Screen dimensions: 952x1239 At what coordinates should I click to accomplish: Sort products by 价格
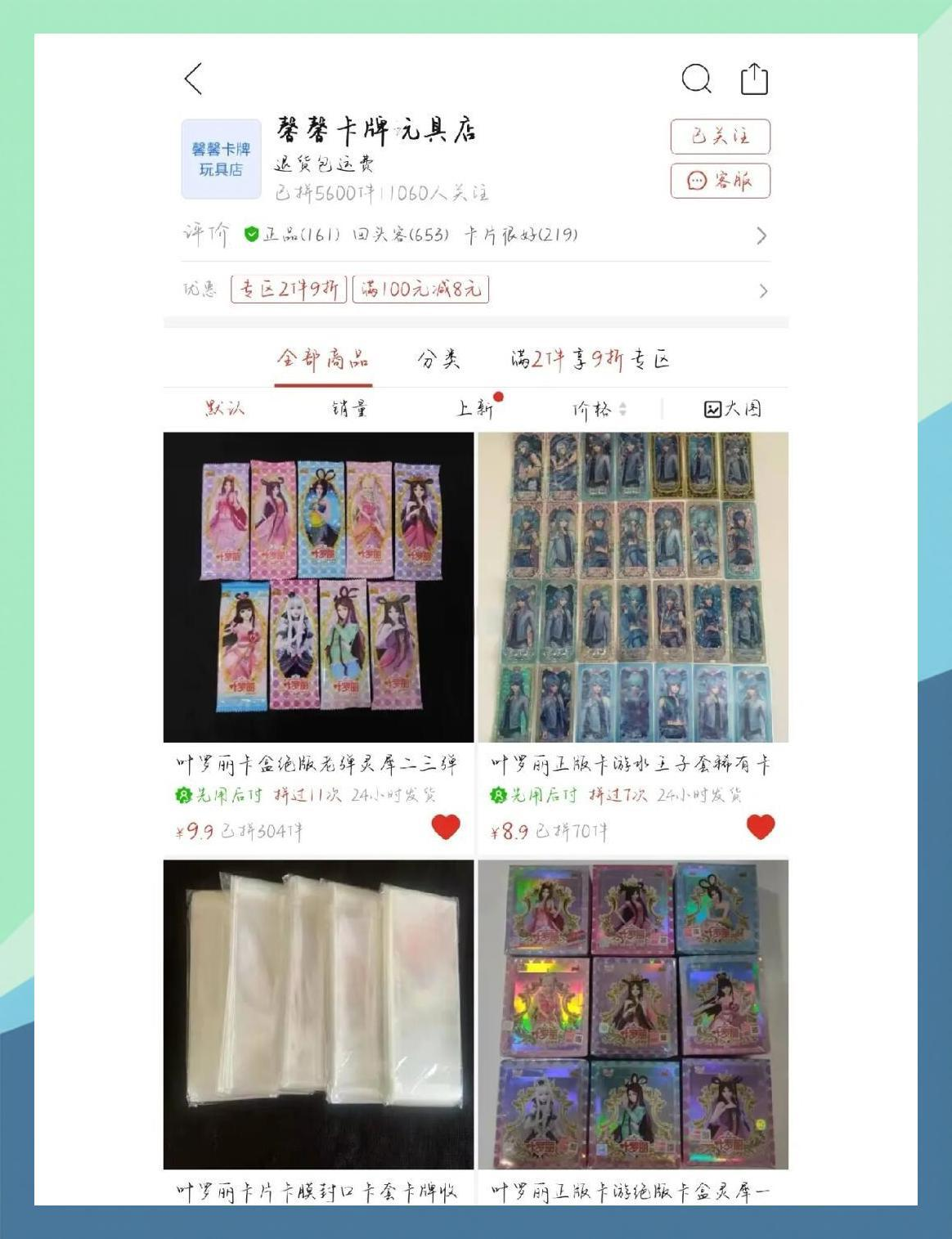coord(599,408)
